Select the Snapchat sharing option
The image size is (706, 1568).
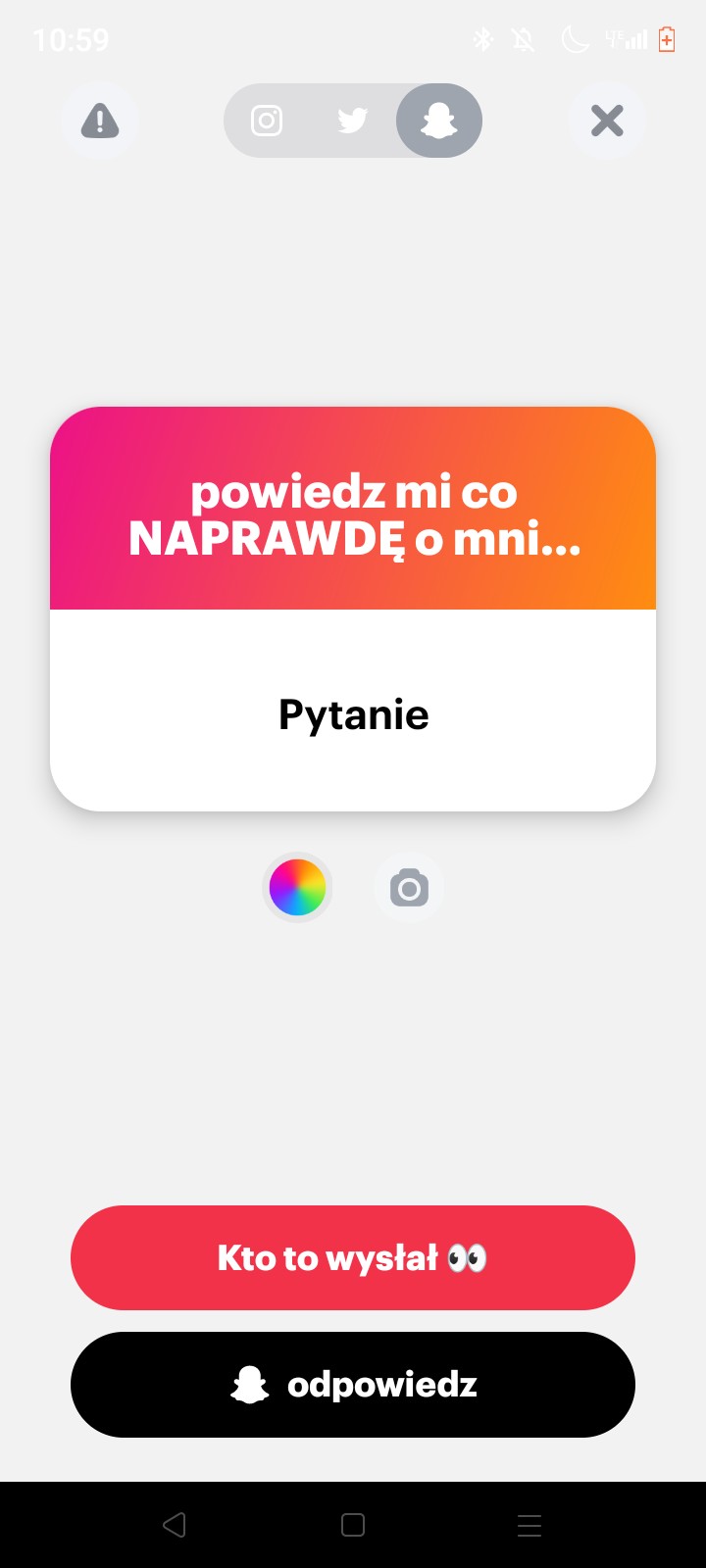pyautogui.click(x=438, y=121)
